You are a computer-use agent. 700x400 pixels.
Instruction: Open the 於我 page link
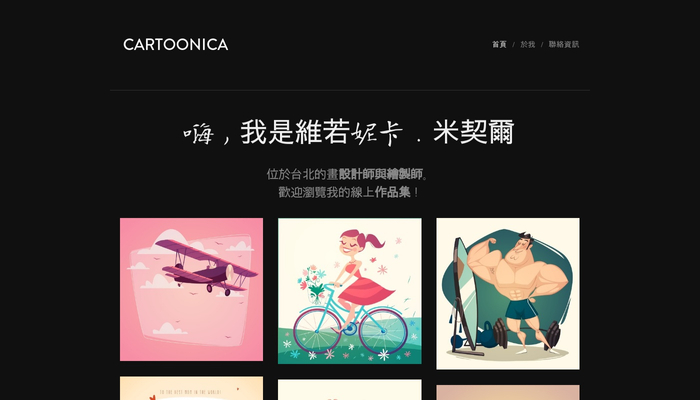[527, 44]
